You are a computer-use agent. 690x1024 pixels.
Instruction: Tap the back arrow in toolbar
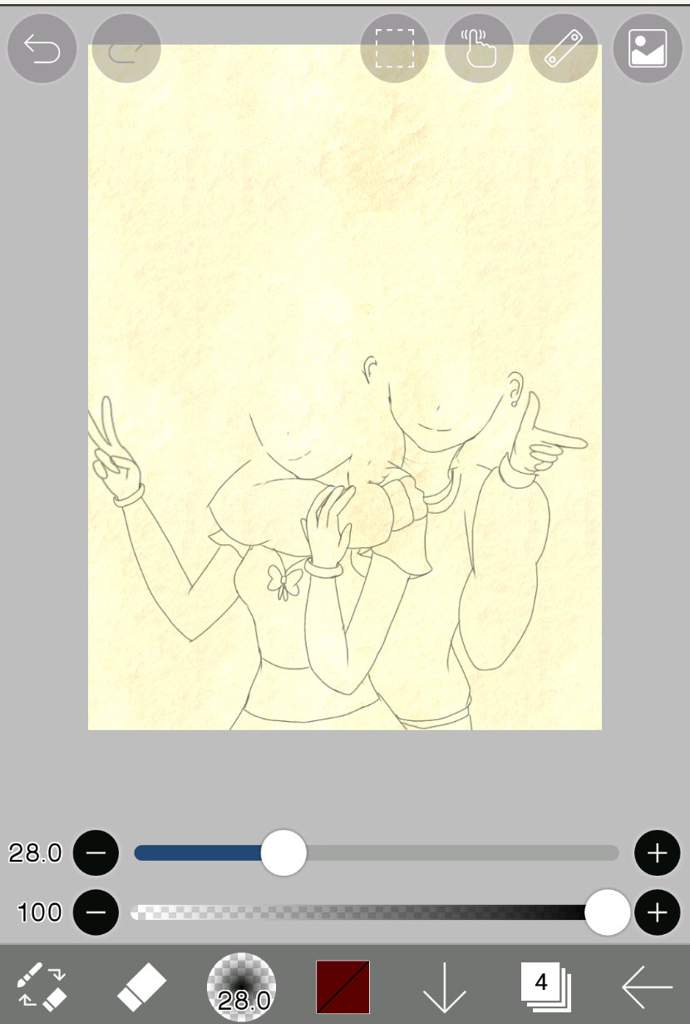pyautogui.click(x=647, y=988)
